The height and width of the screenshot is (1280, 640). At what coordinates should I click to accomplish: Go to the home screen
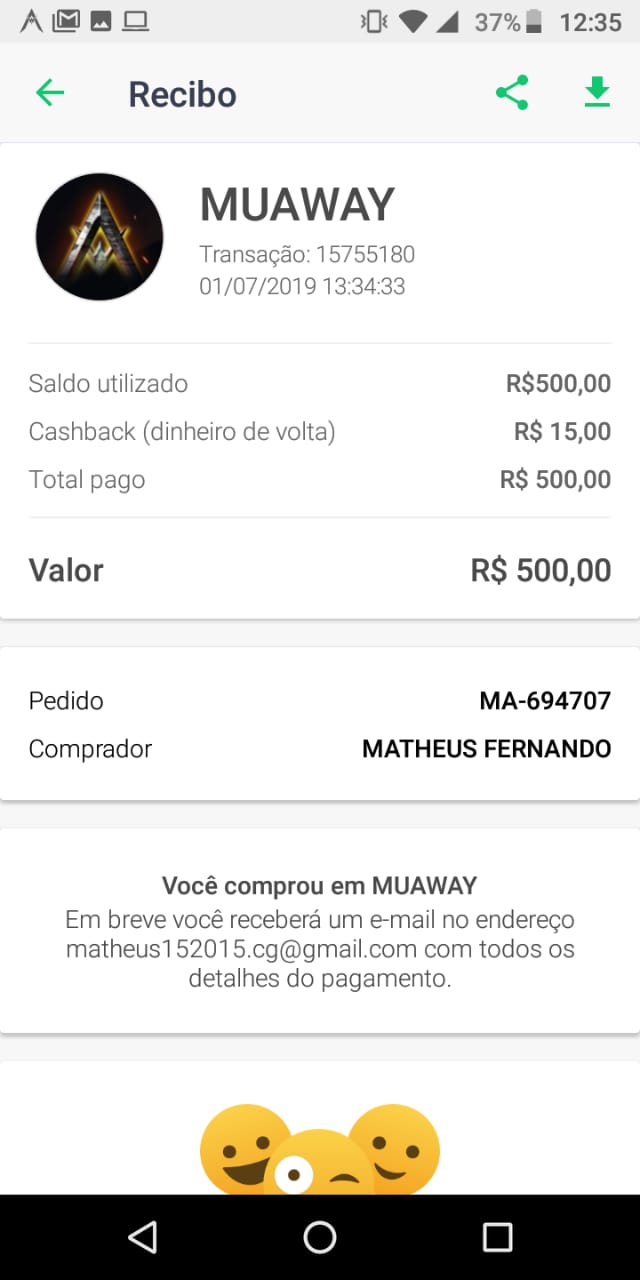tap(320, 1237)
